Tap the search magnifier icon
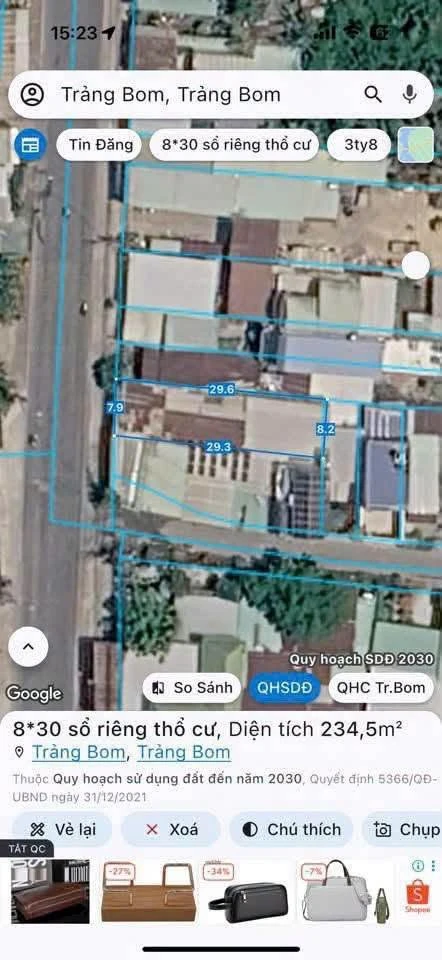Screen dimensions: 442x960 coord(373,94)
